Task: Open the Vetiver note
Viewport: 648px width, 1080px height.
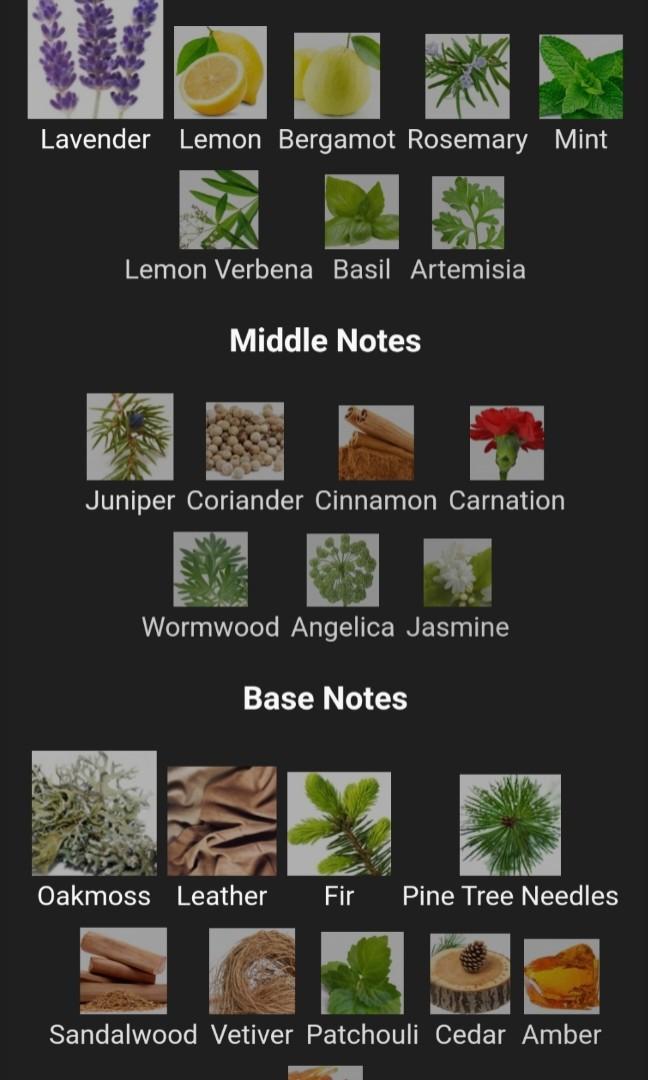Action: 252,971
